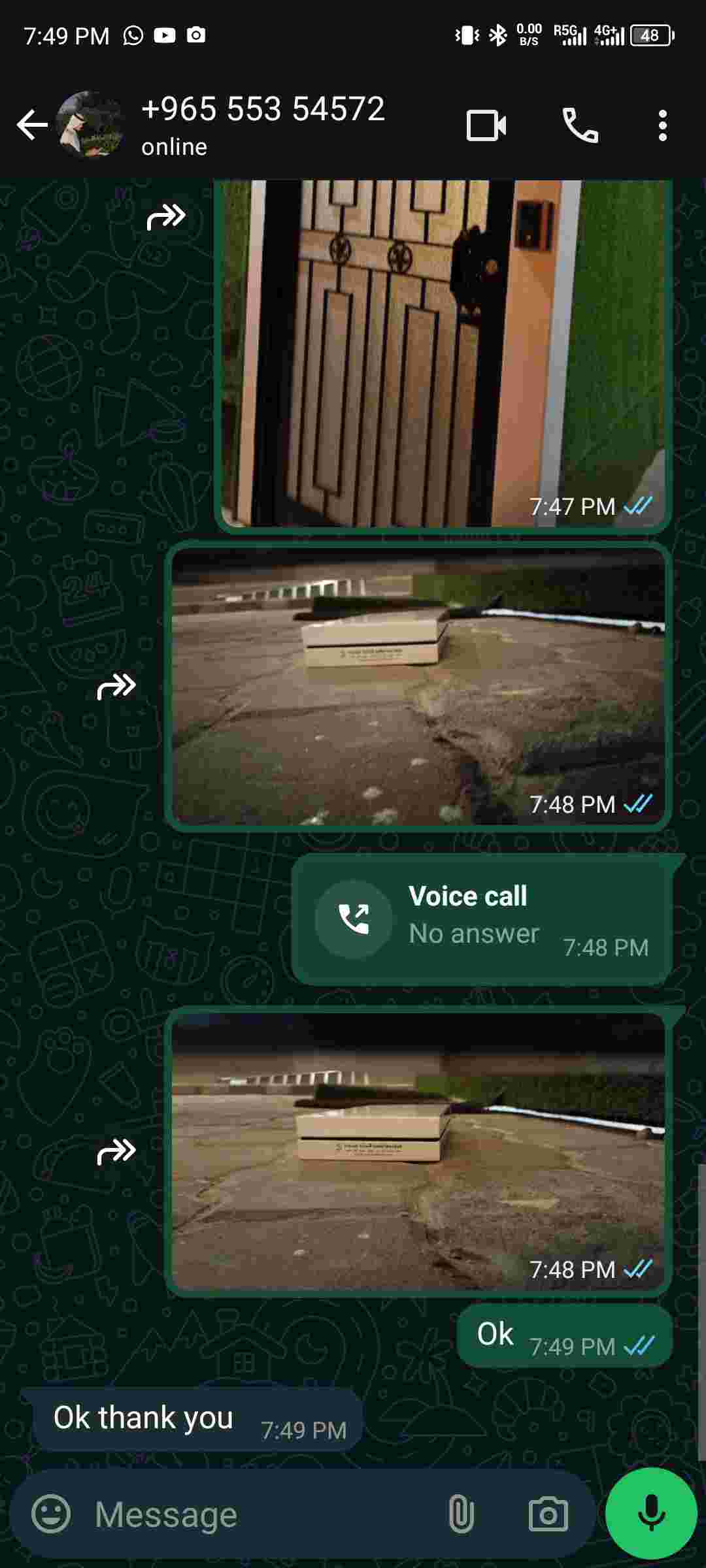Screen dimensions: 706x1568
Task: Open the overflow menu
Action: tap(662, 125)
